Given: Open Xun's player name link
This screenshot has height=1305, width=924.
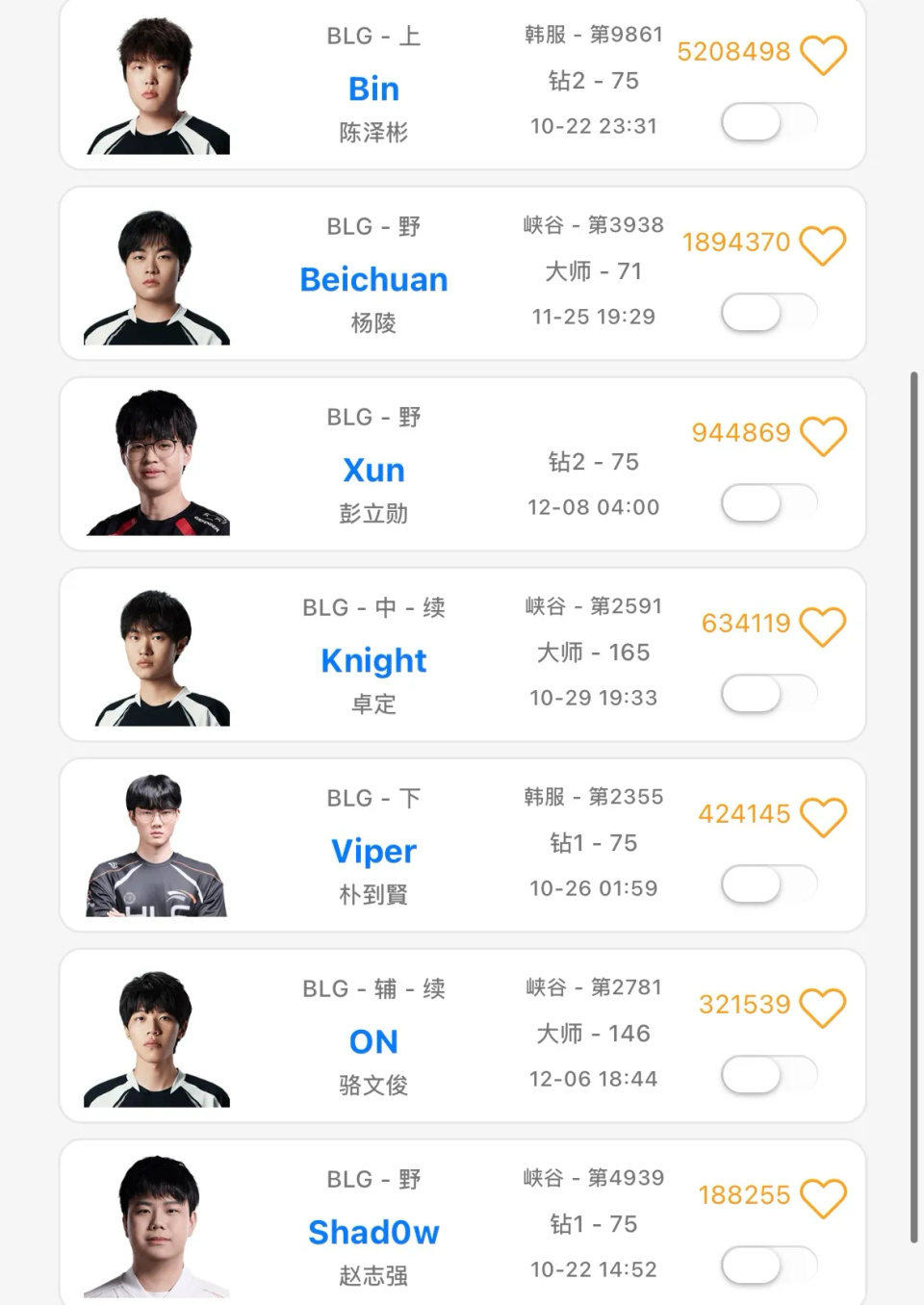Looking at the screenshot, I should tap(373, 471).
